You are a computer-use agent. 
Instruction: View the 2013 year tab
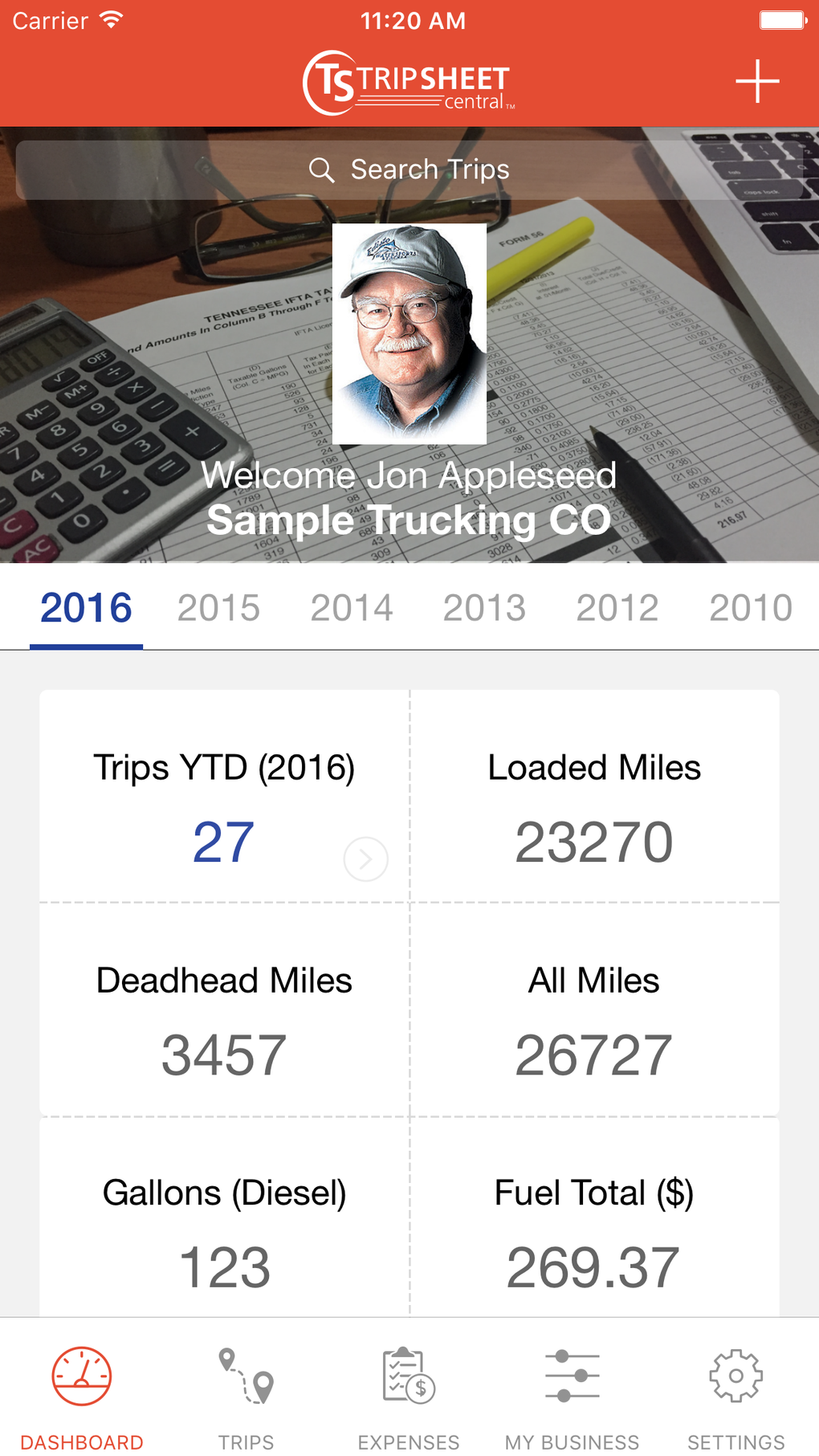pyautogui.click(x=484, y=608)
